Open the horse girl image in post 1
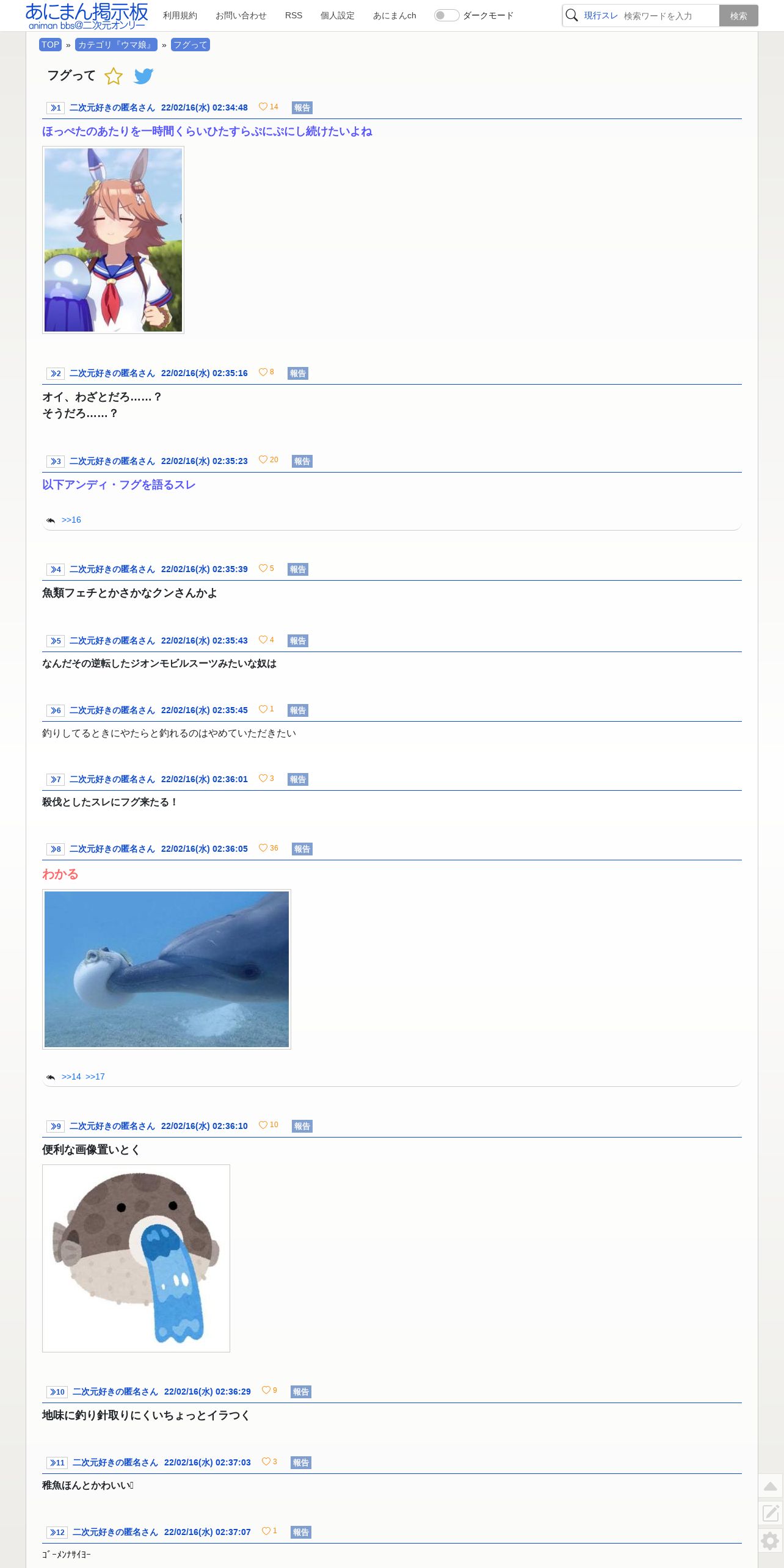Viewport: 784px width, 1568px height. pos(113,240)
